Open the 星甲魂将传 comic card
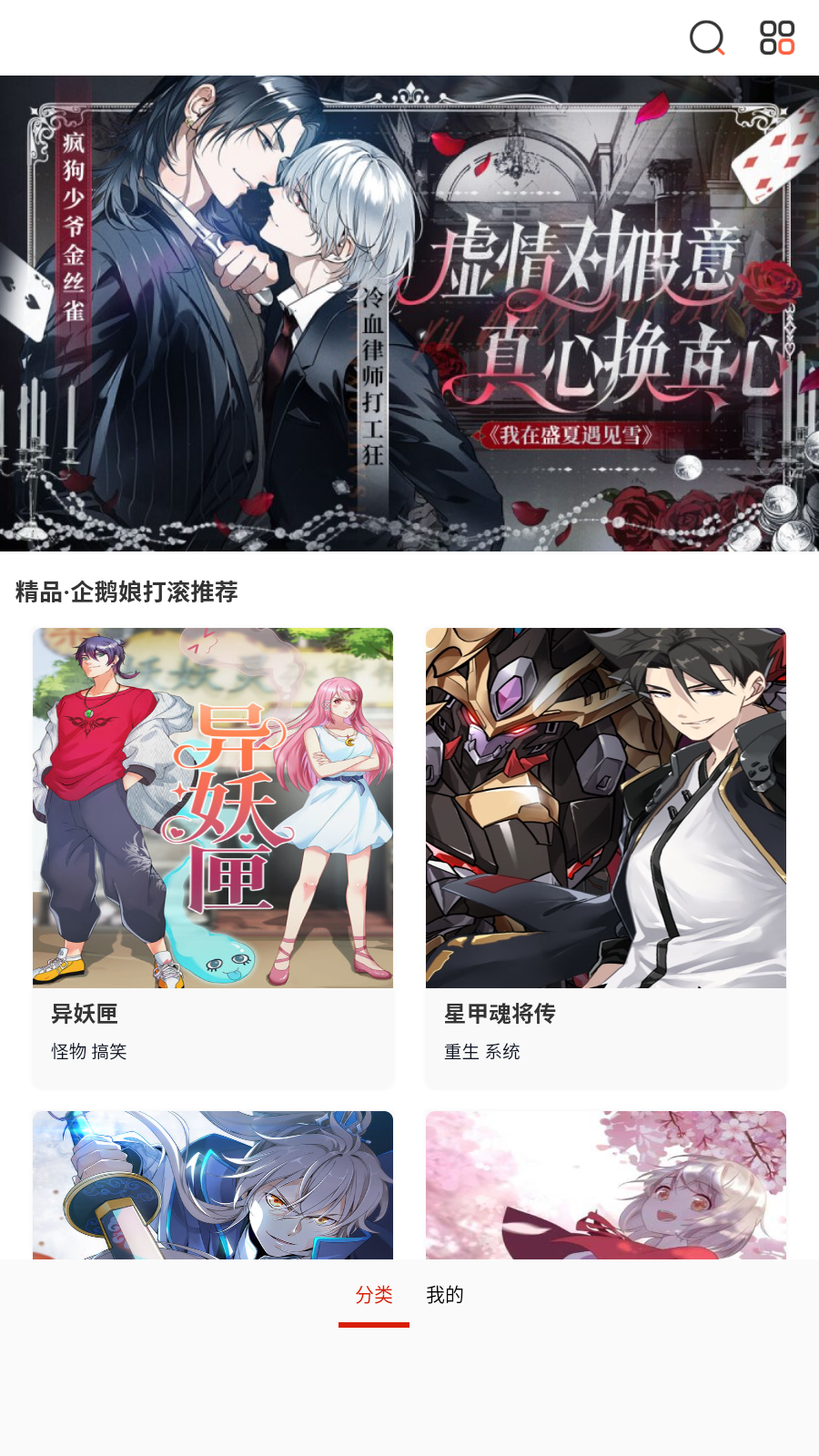 pyautogui.click(x=606, y=855)
